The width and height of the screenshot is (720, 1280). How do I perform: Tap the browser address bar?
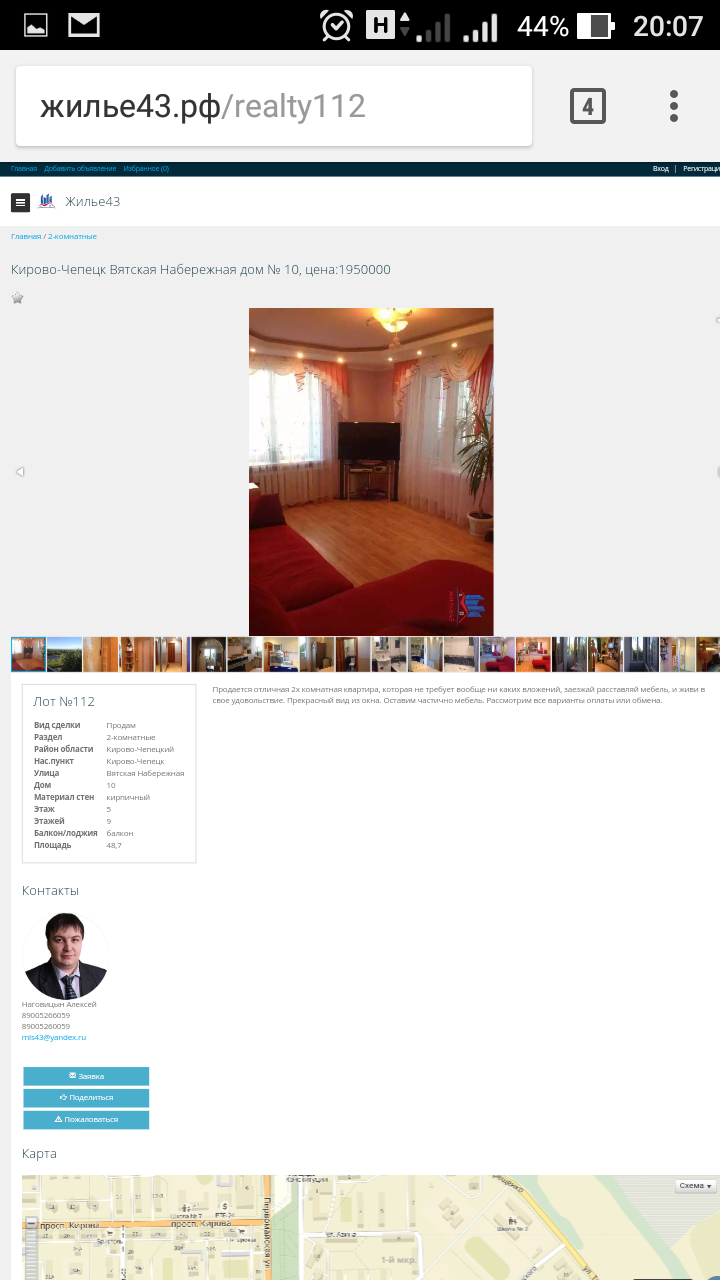pyautogui.click(x=273, y=106)
